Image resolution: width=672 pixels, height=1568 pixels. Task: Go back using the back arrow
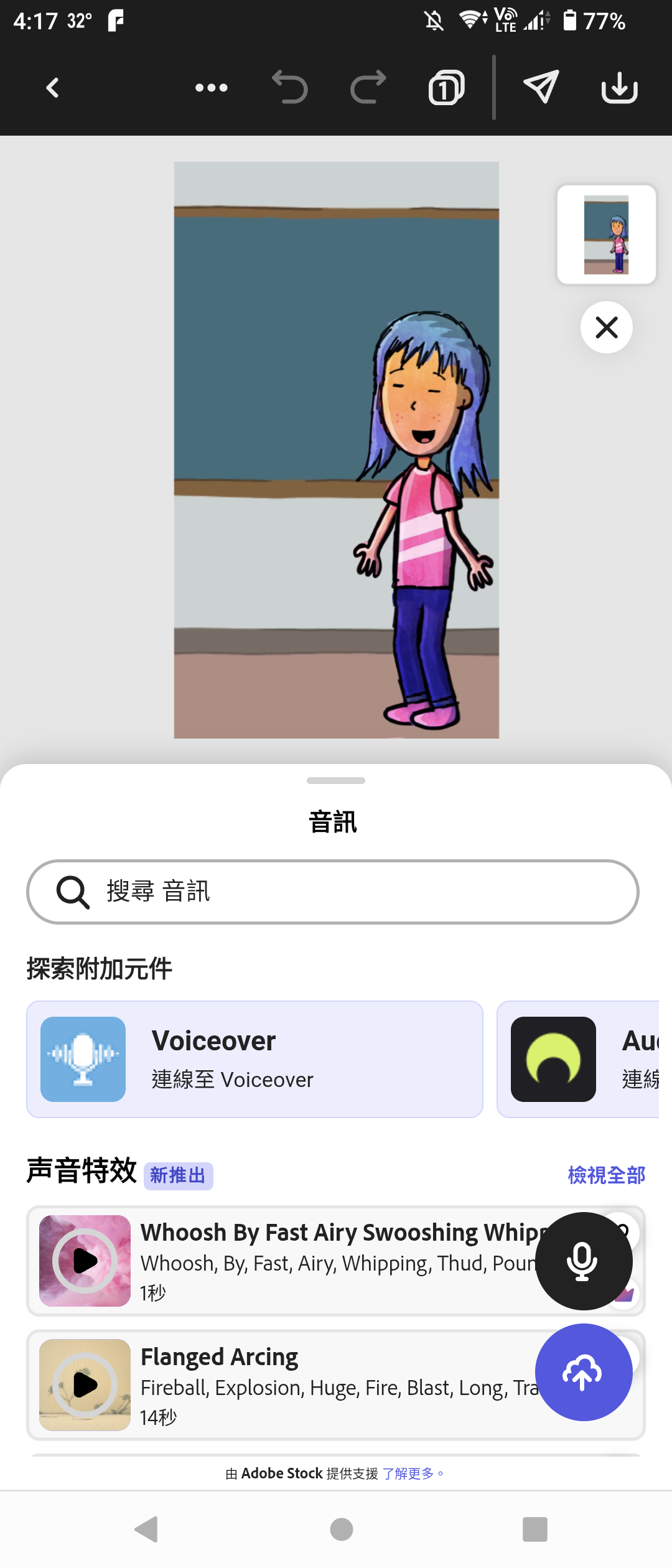click(x=52, y=87)
